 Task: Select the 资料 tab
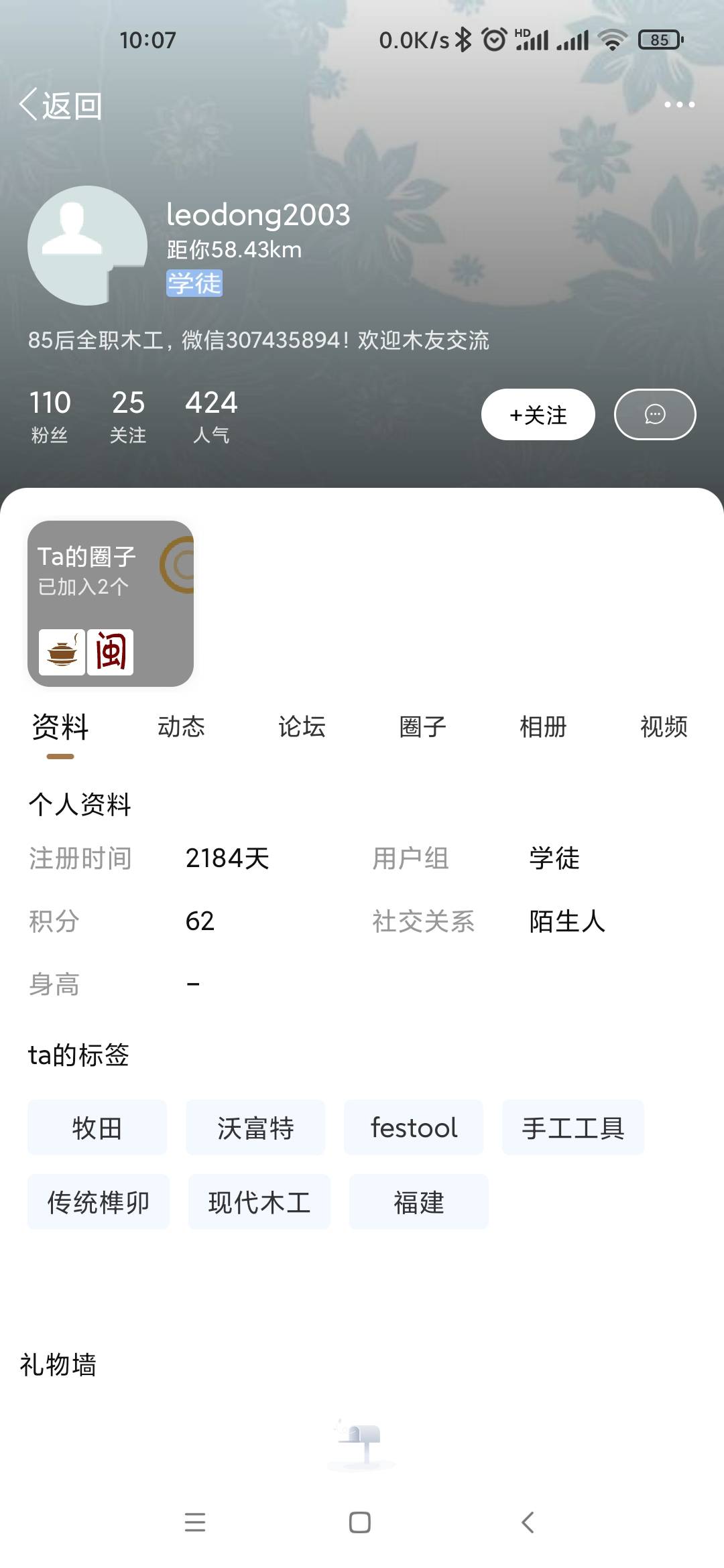click(60, 727)
